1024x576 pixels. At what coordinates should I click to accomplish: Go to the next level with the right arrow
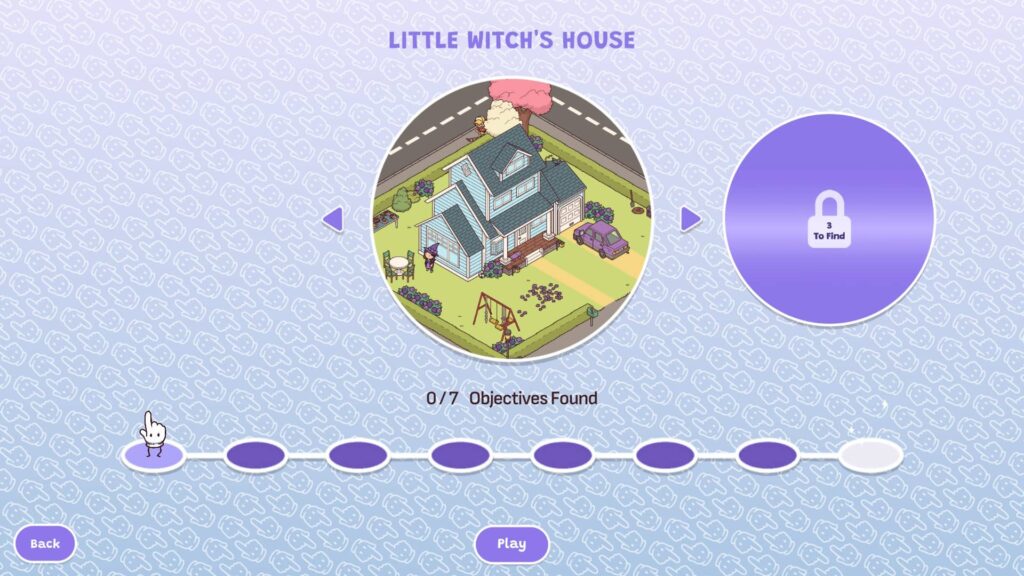pyautogui.click(x=690, y=219)
